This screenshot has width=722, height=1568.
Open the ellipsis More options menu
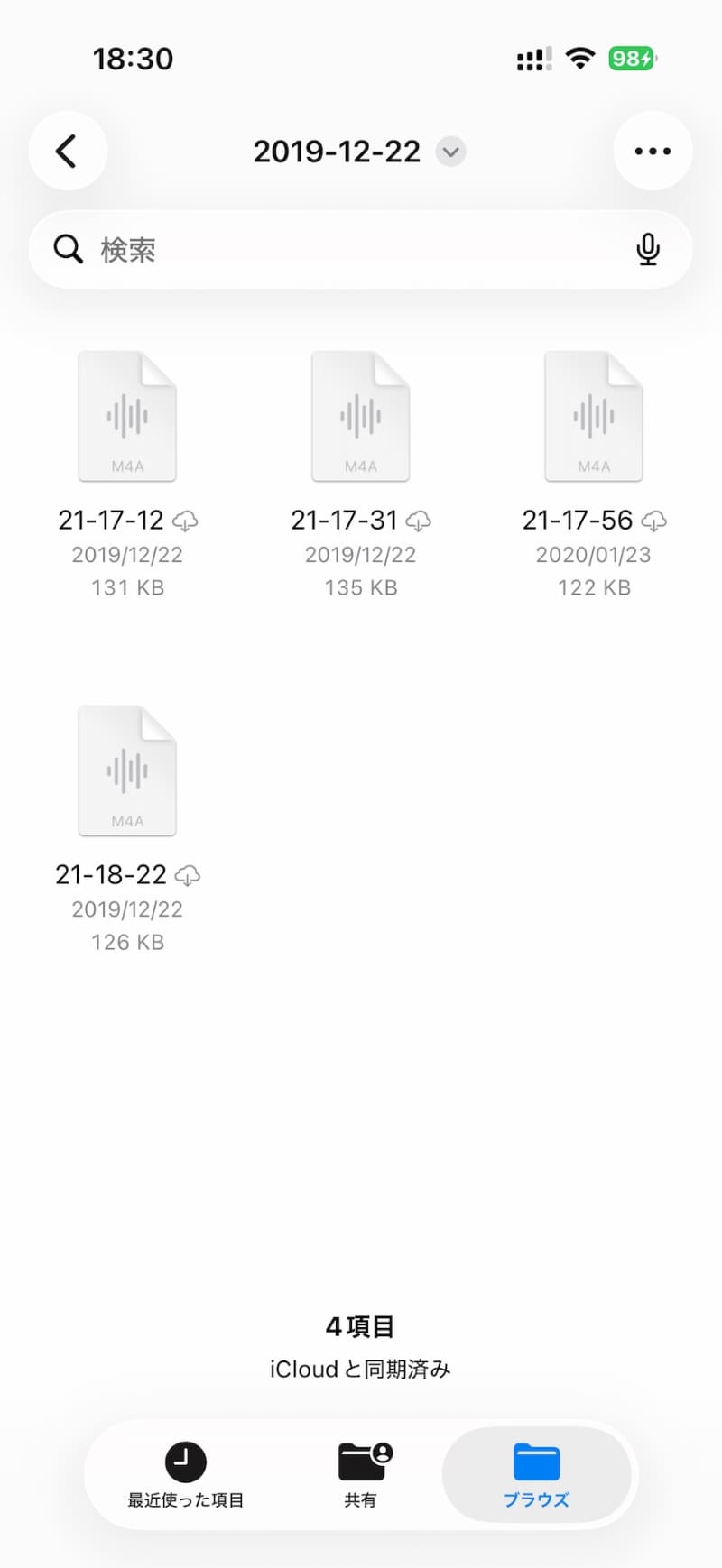[x=653, y=151]
